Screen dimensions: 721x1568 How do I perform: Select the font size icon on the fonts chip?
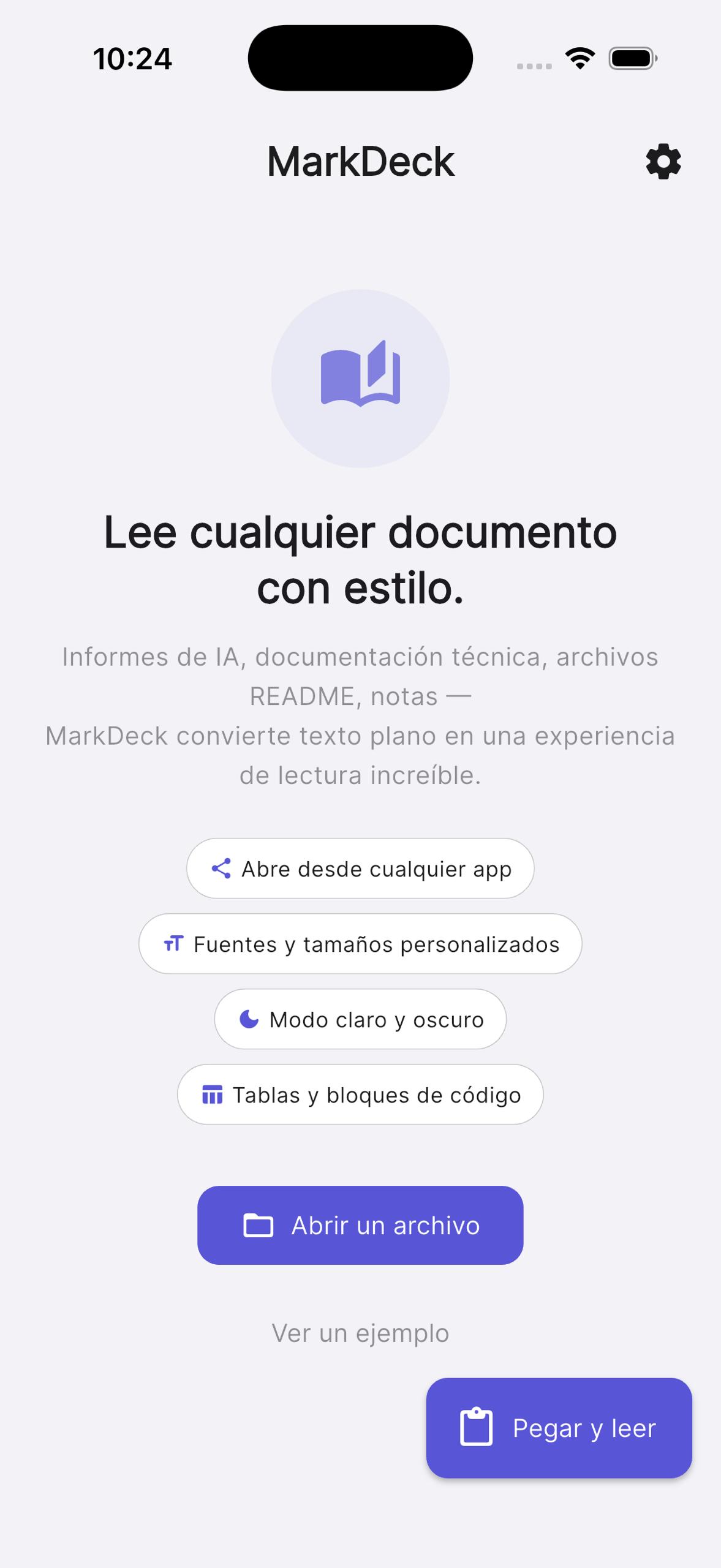click(175, 944)
